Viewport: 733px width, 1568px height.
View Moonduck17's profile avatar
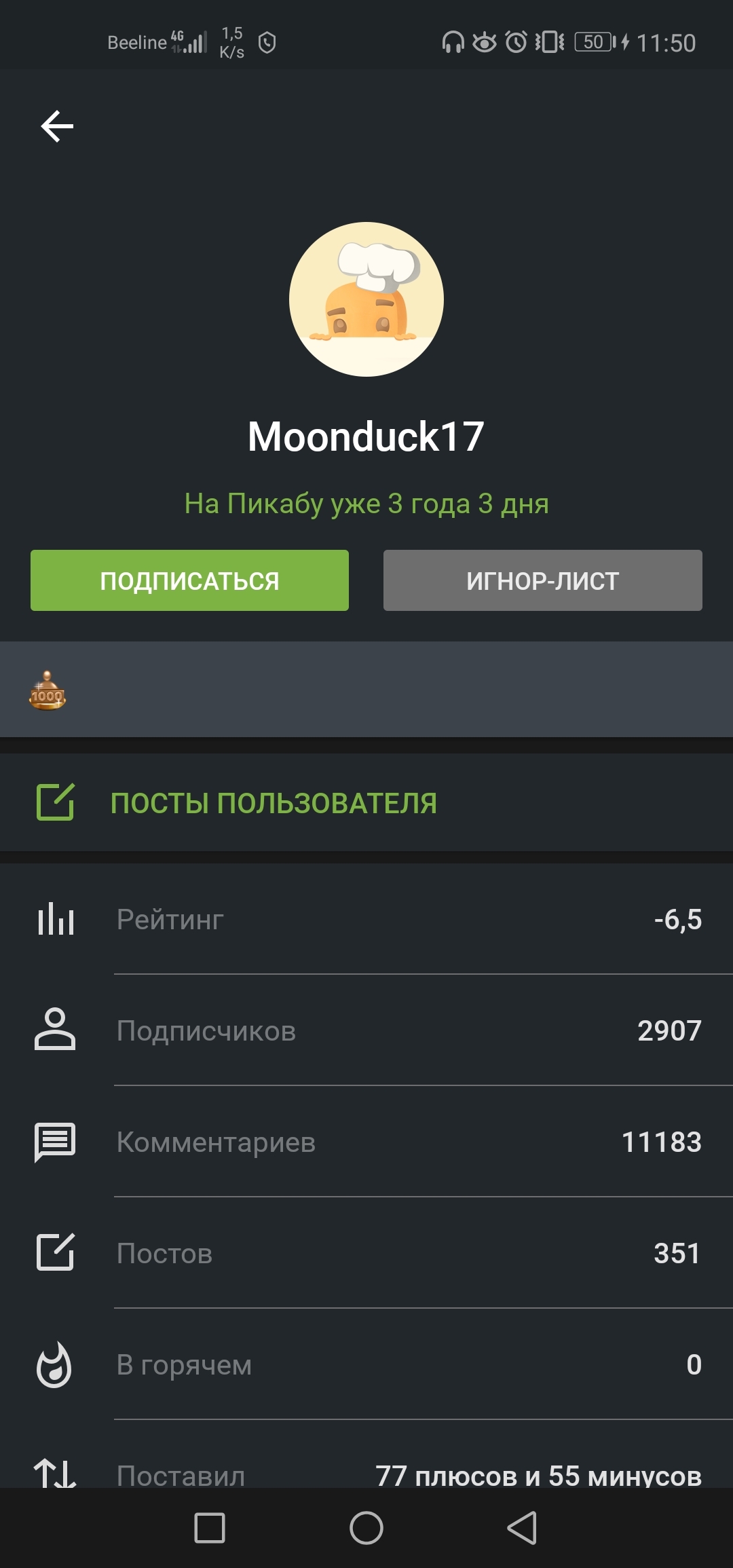(366, 299)
